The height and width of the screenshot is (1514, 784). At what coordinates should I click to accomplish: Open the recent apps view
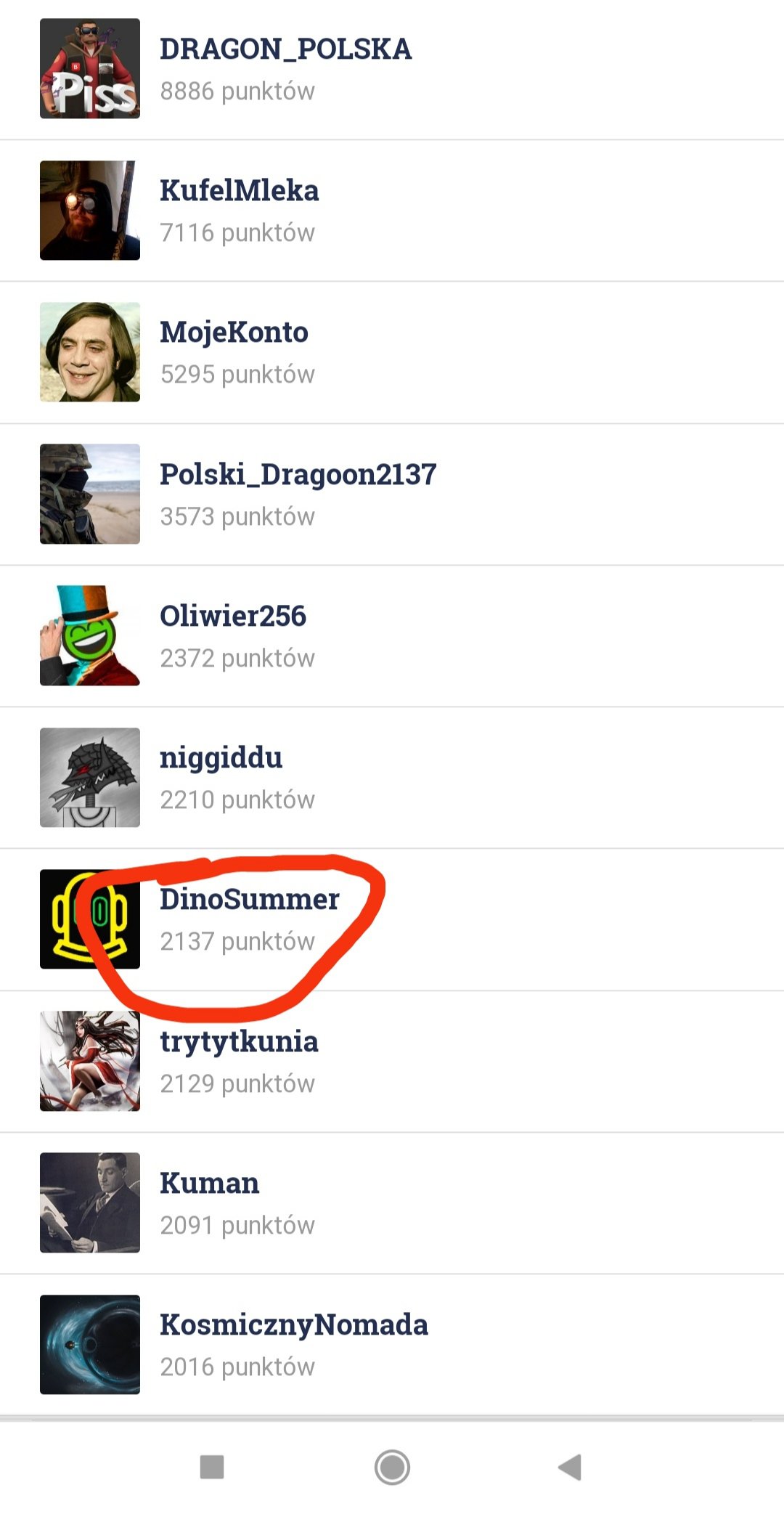212,1467
